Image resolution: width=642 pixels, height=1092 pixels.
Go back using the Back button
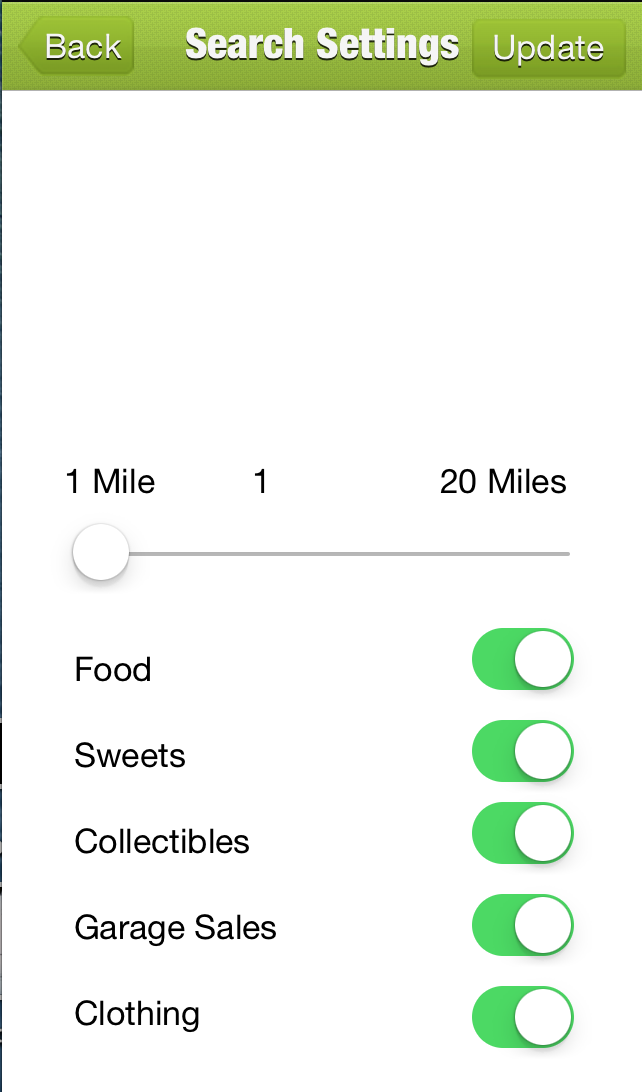77,47
